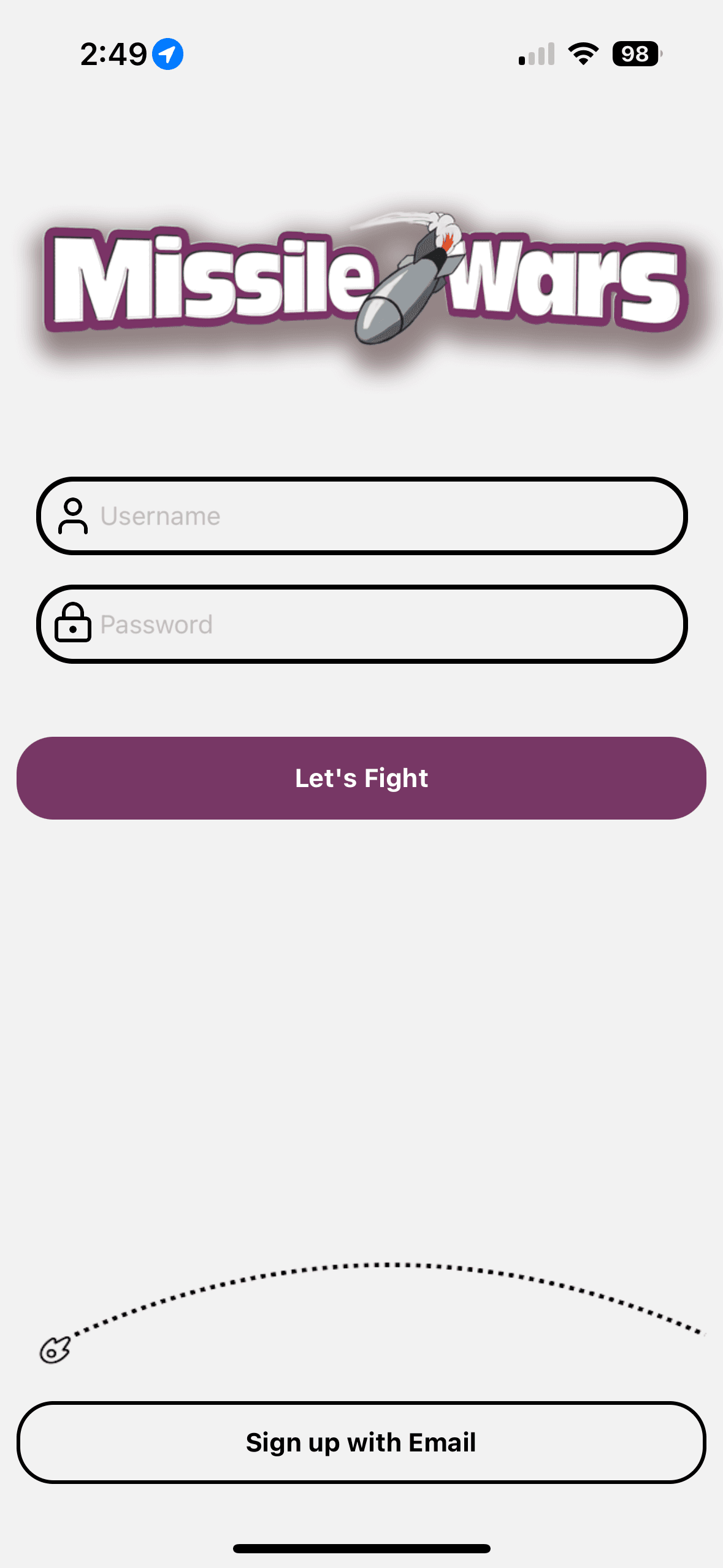
Task: Click the padlock icon in the Password field
Action: pyautogui.click(x=72, y=625)
